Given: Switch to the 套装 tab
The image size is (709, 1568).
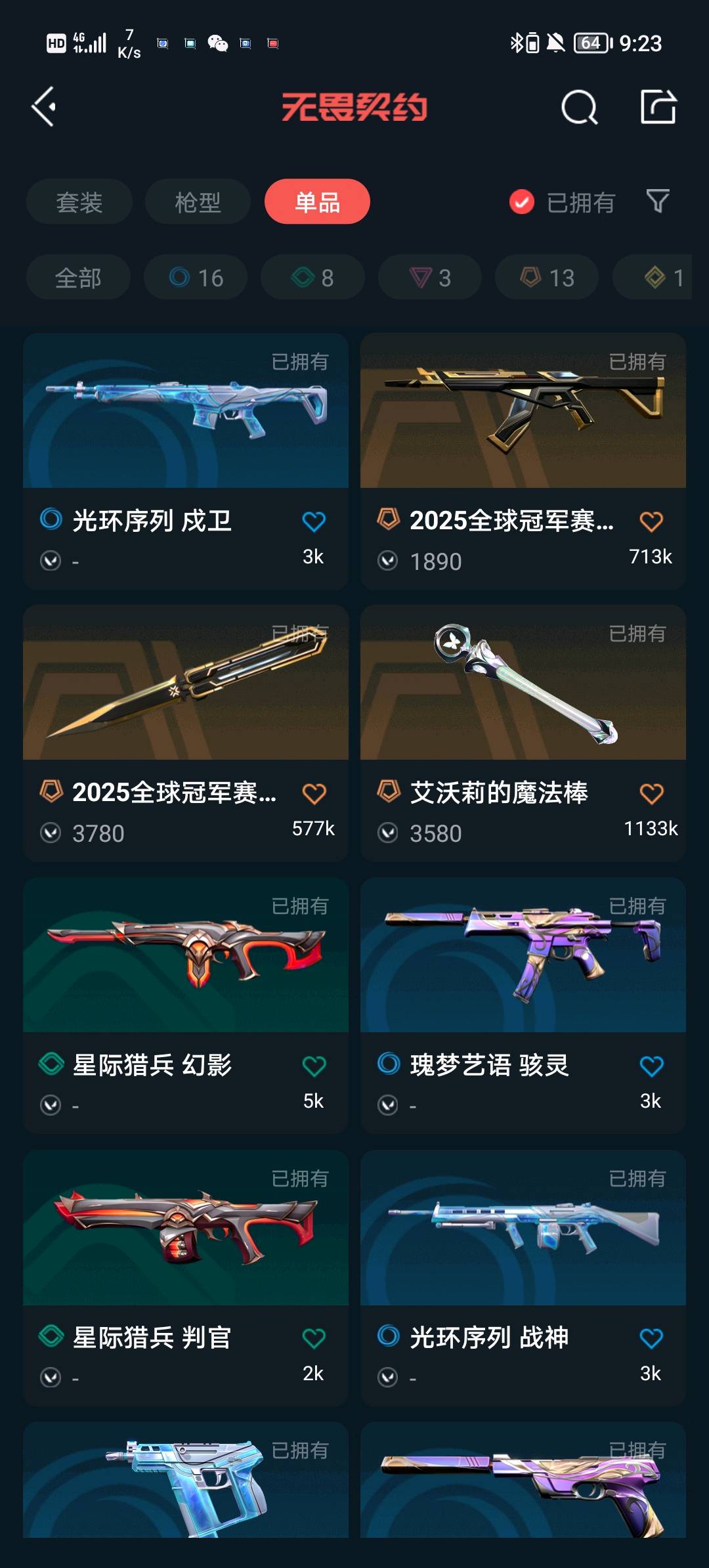Looking at the screenshot, I should (x=79, y=202).
